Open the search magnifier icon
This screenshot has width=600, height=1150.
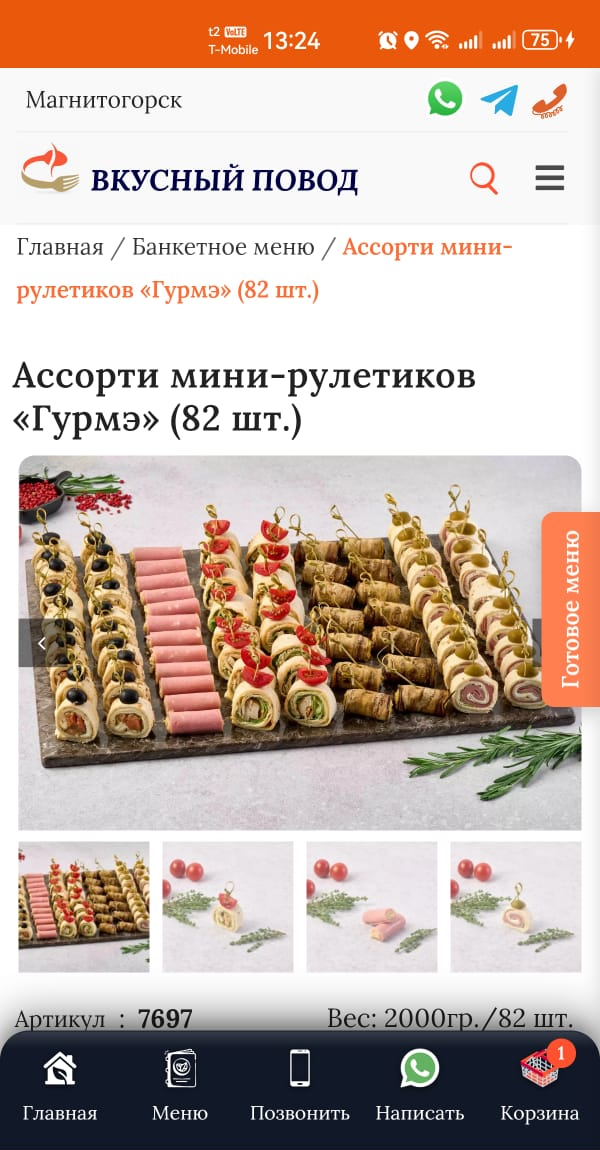[x=483, y=179]
